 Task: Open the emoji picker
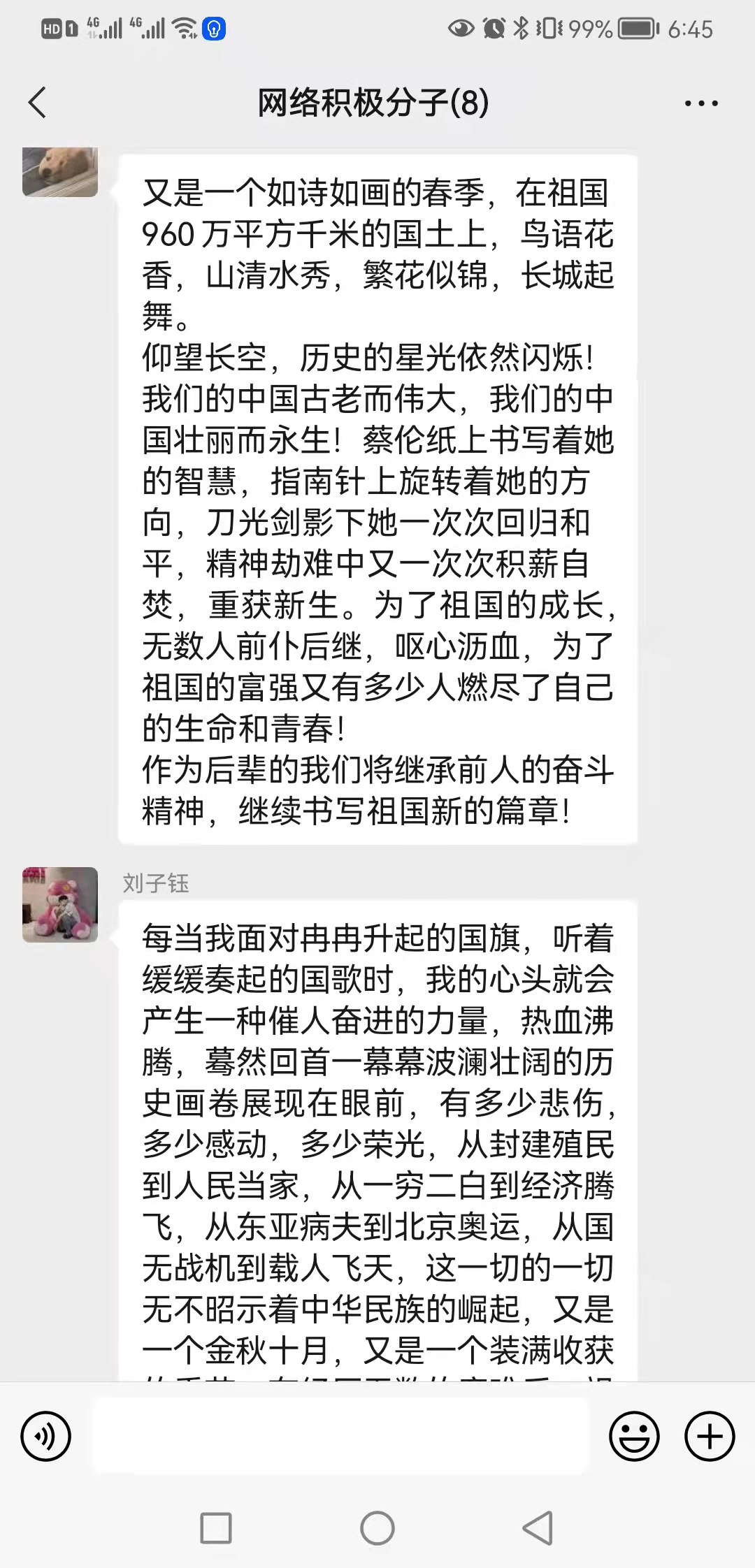pos(634,1437)
